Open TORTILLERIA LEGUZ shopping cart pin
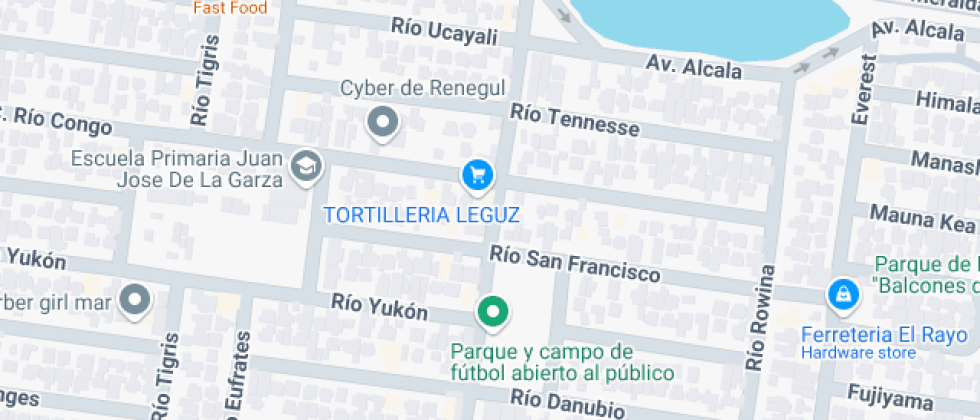The image size is (980, 420). pos(478,175)
